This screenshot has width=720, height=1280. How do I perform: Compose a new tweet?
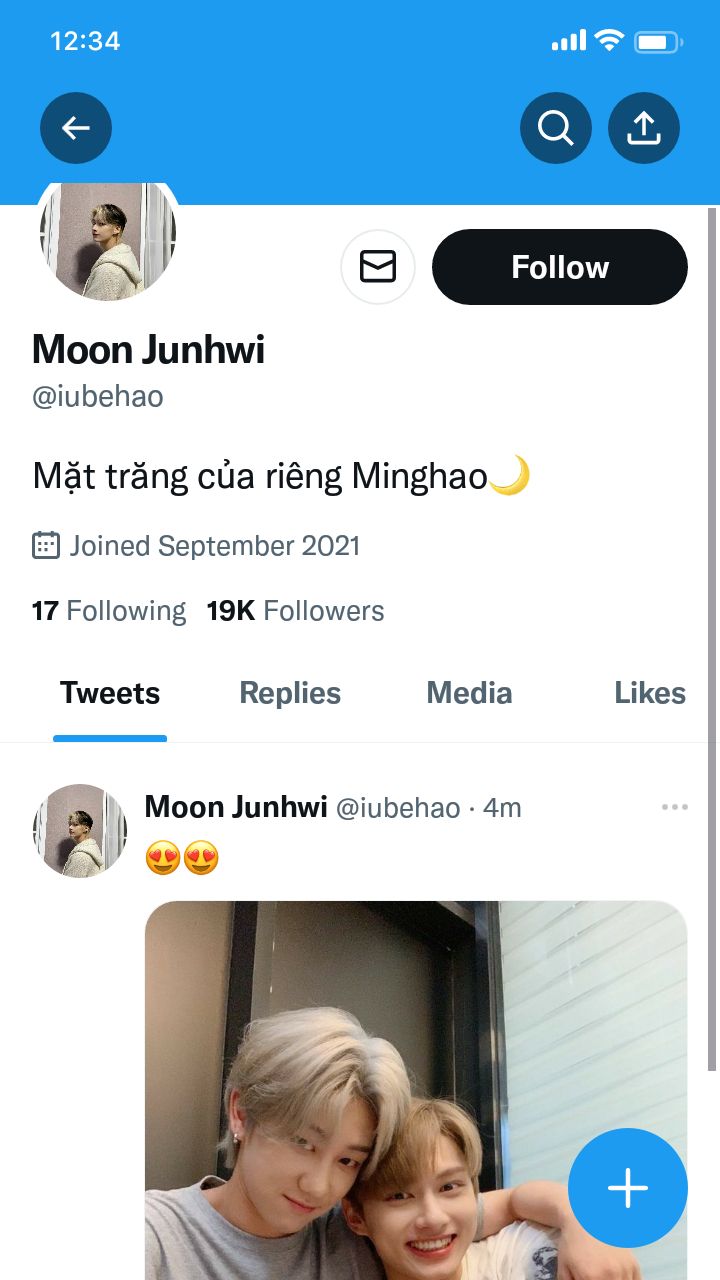coord(628,1188)
